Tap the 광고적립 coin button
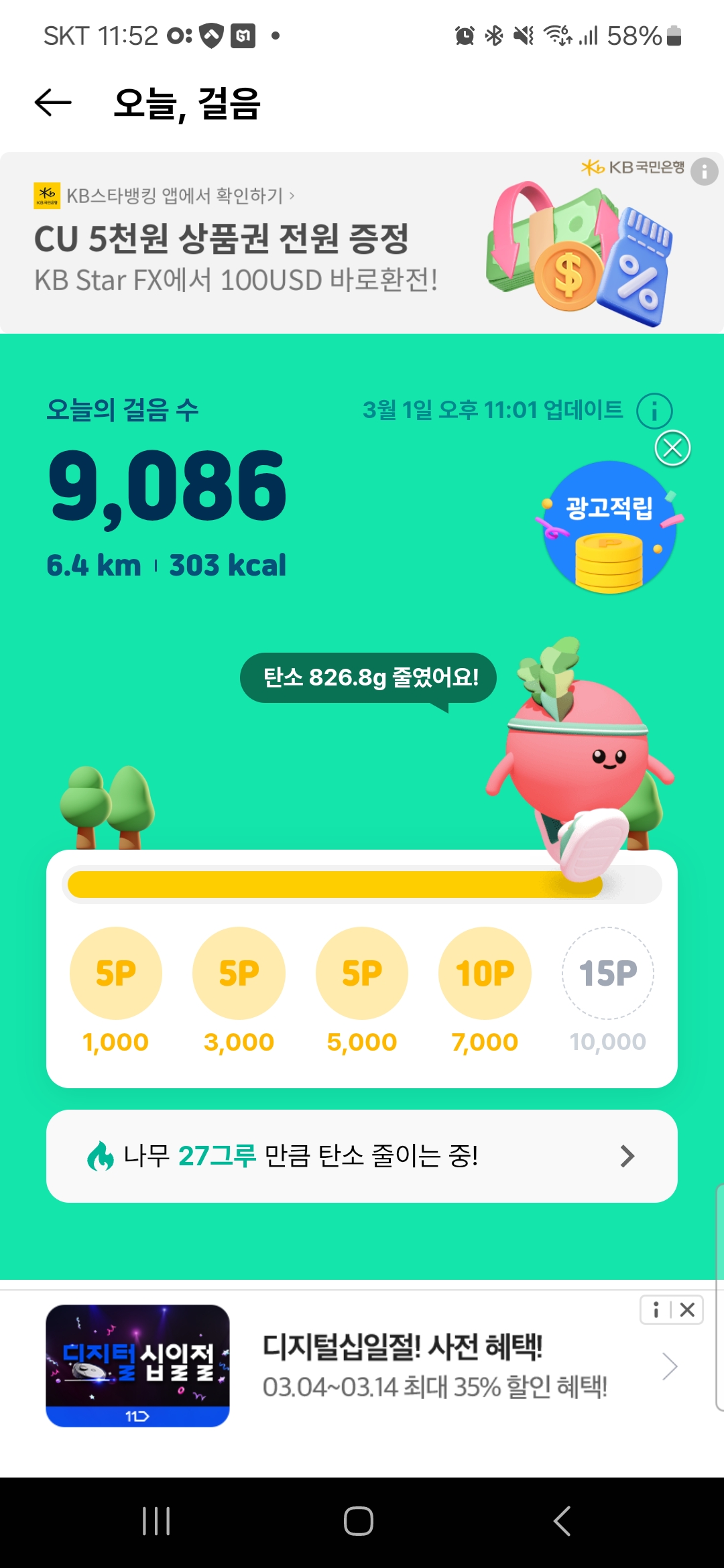 [x=609, y=529]
